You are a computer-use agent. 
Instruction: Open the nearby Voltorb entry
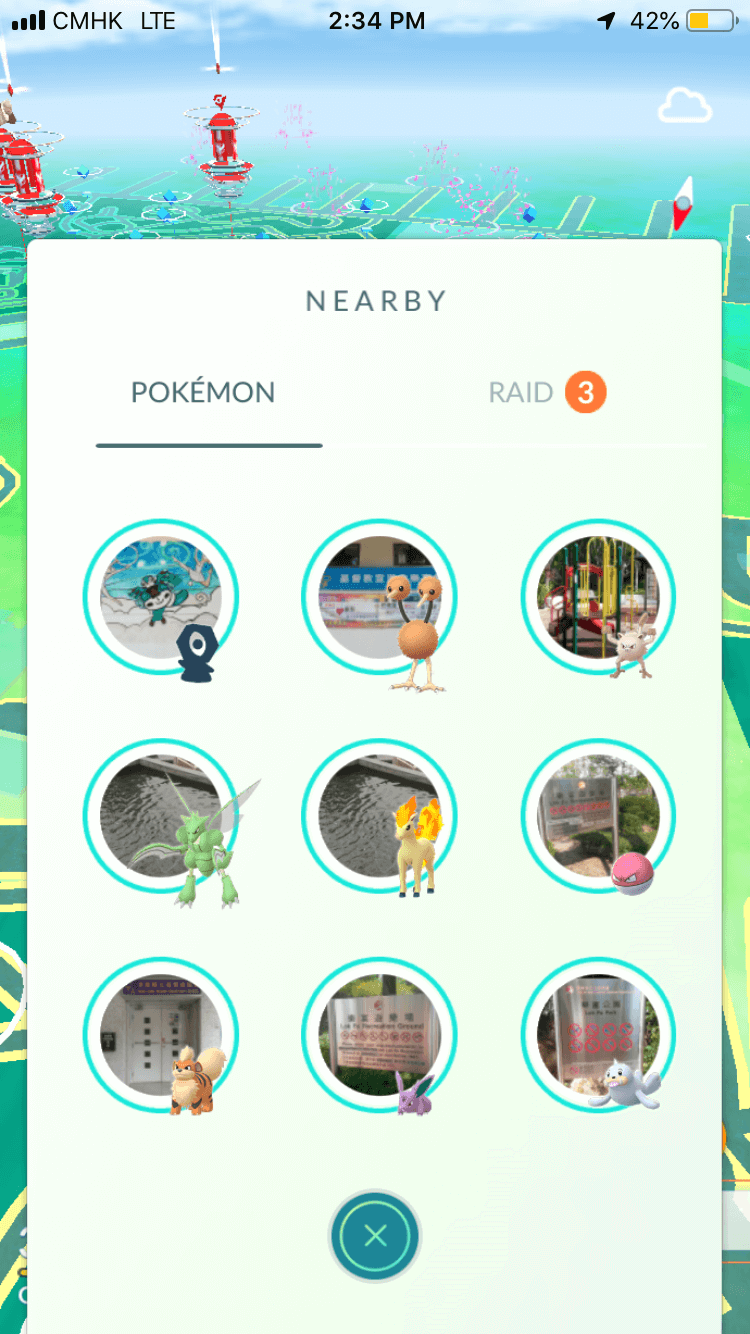pyautogui.click(x=598, y=817)
